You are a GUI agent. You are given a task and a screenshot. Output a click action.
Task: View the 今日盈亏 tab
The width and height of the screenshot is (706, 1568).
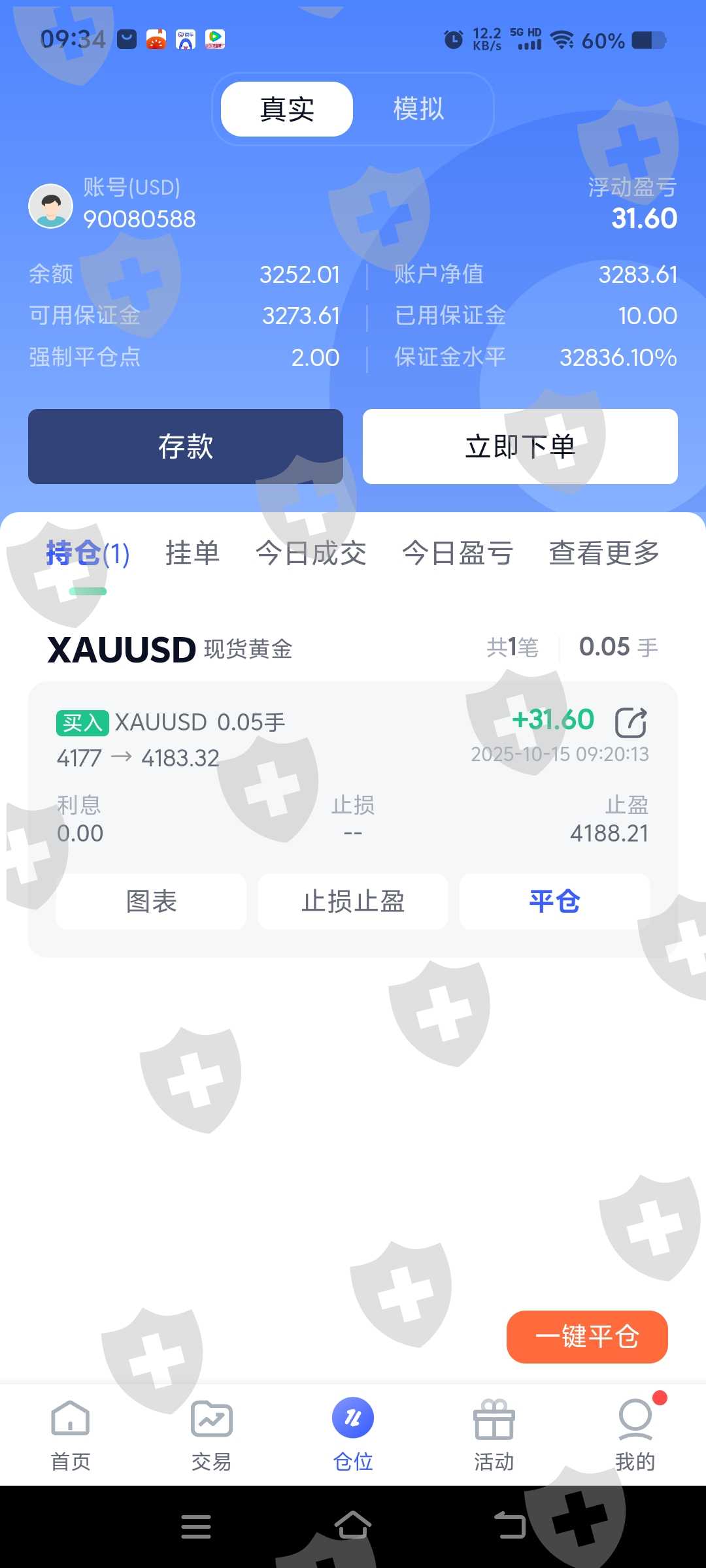coord(458,553)
